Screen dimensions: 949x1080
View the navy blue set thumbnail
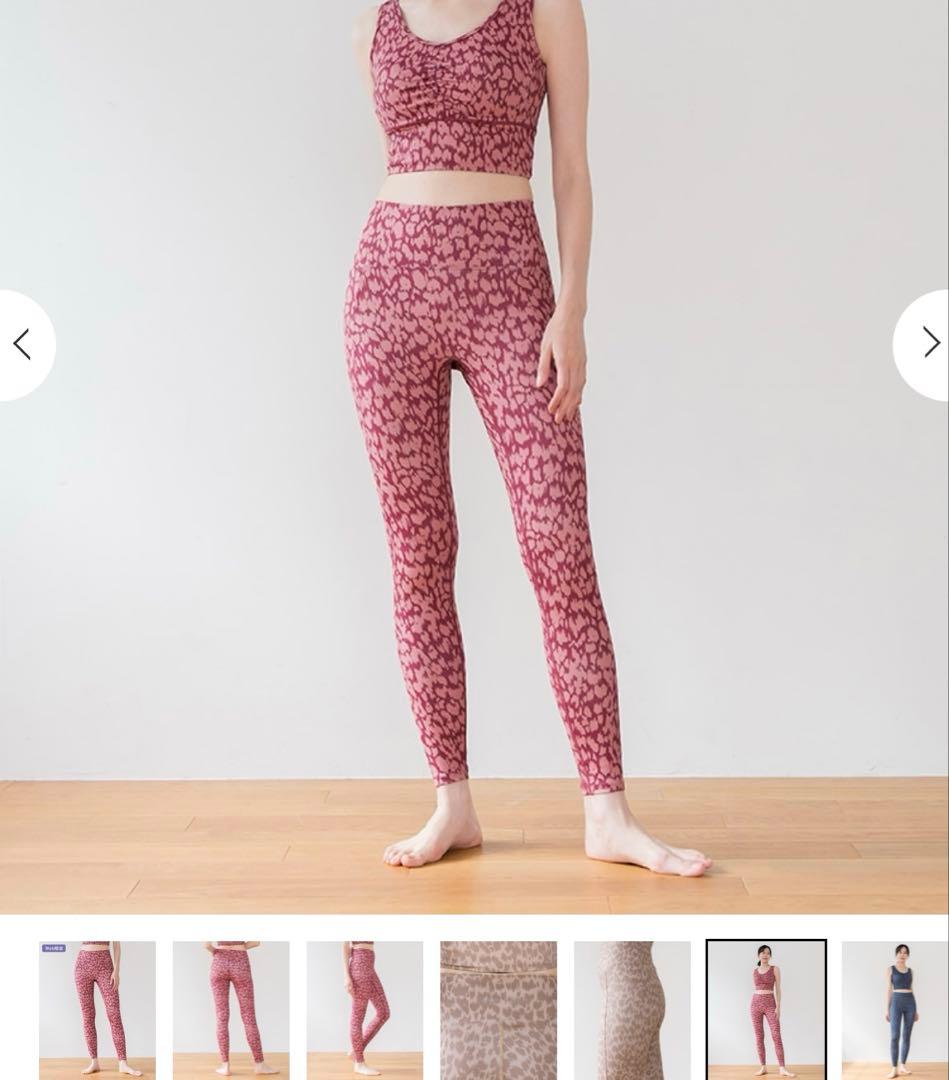point(895,1009)
